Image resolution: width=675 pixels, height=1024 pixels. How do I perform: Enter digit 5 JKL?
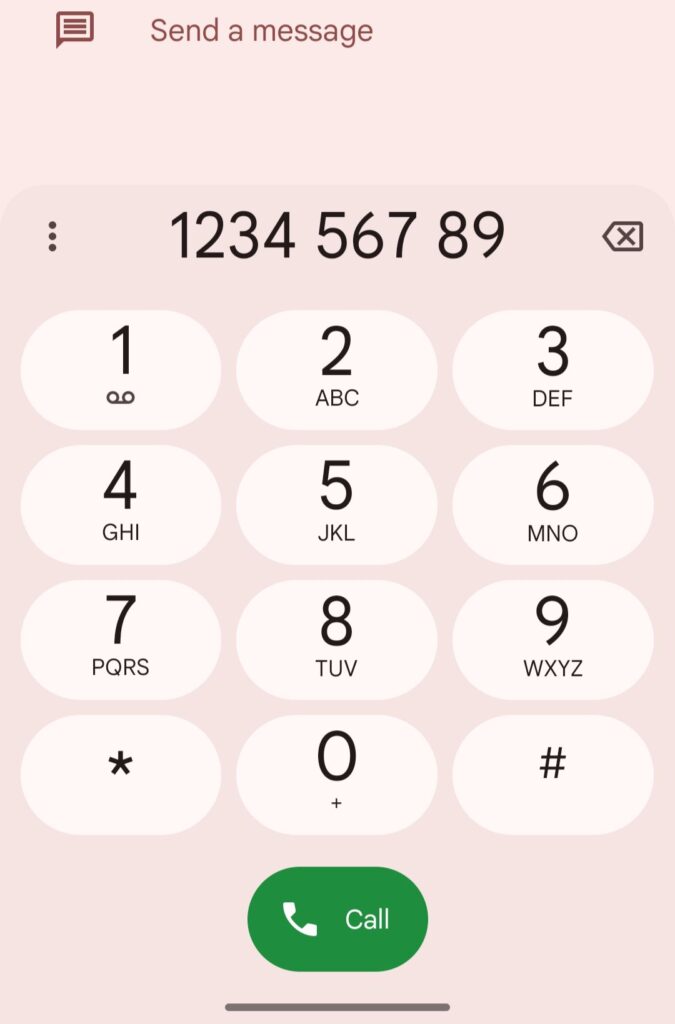tap(337, 505)
